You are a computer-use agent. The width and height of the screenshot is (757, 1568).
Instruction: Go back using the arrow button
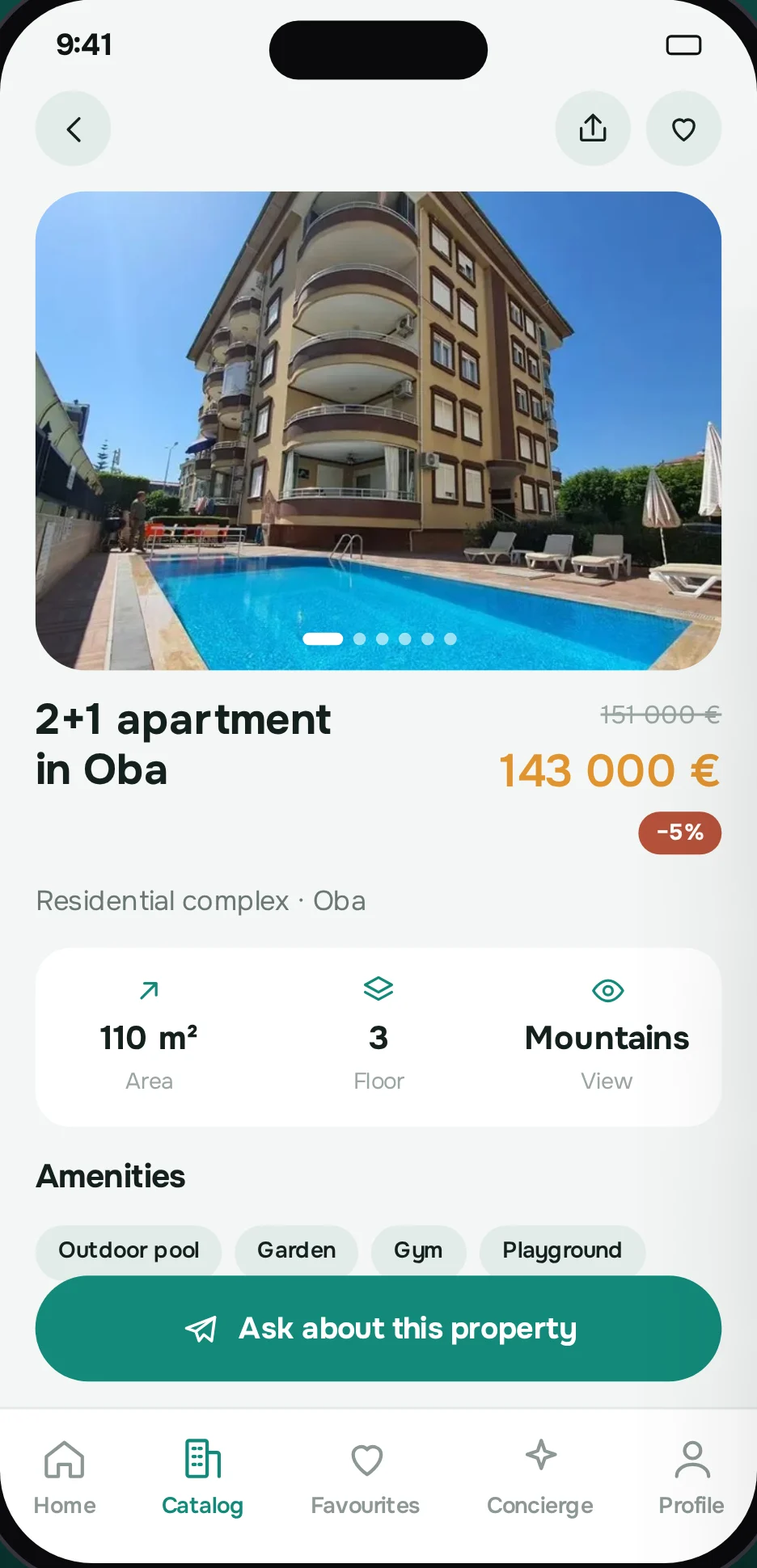point(73,129)
